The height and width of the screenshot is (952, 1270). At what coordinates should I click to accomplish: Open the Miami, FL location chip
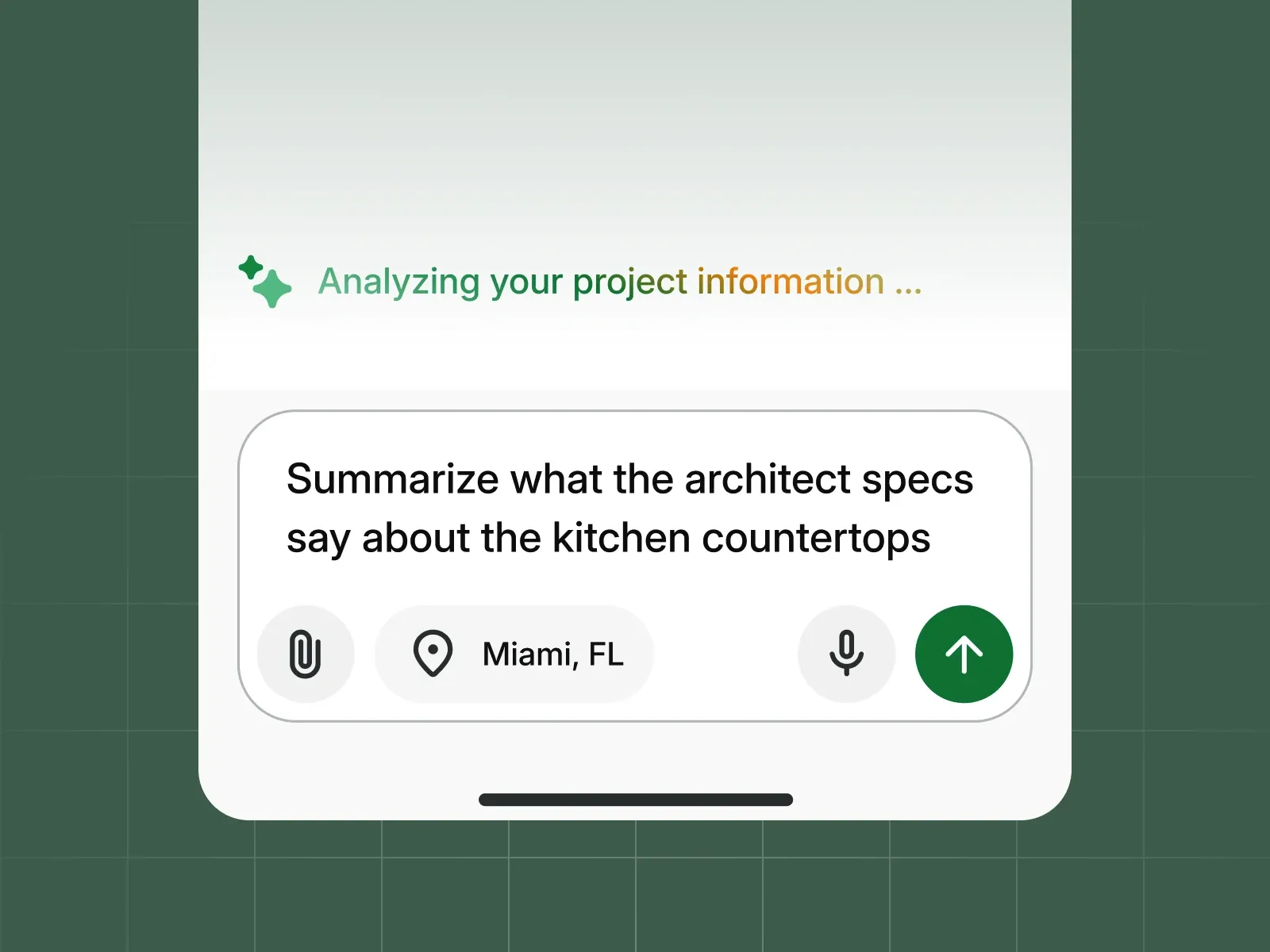click(x=515, y=654)
